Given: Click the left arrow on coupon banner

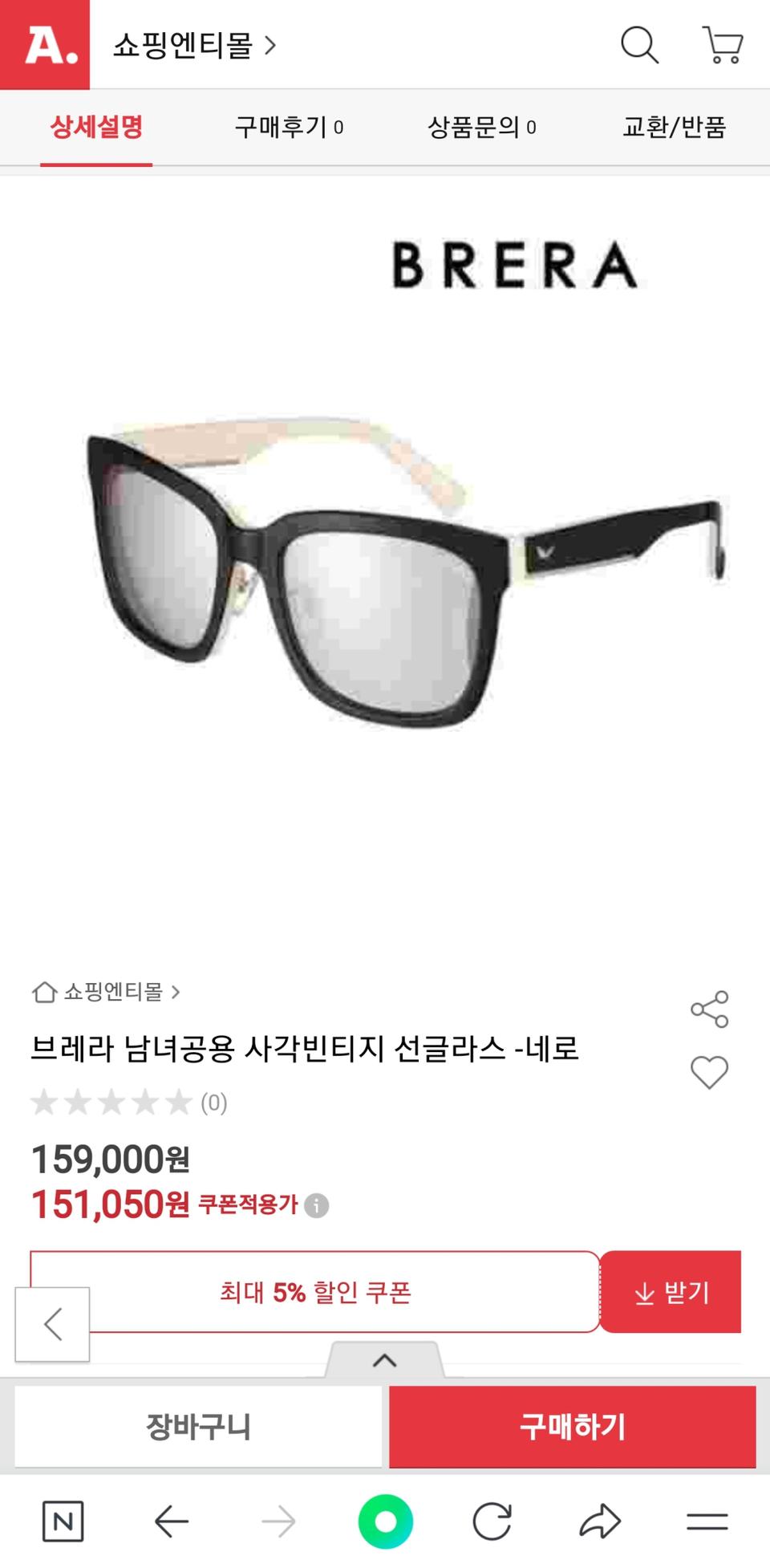Looking at the screenshot, I should 52,1324.
